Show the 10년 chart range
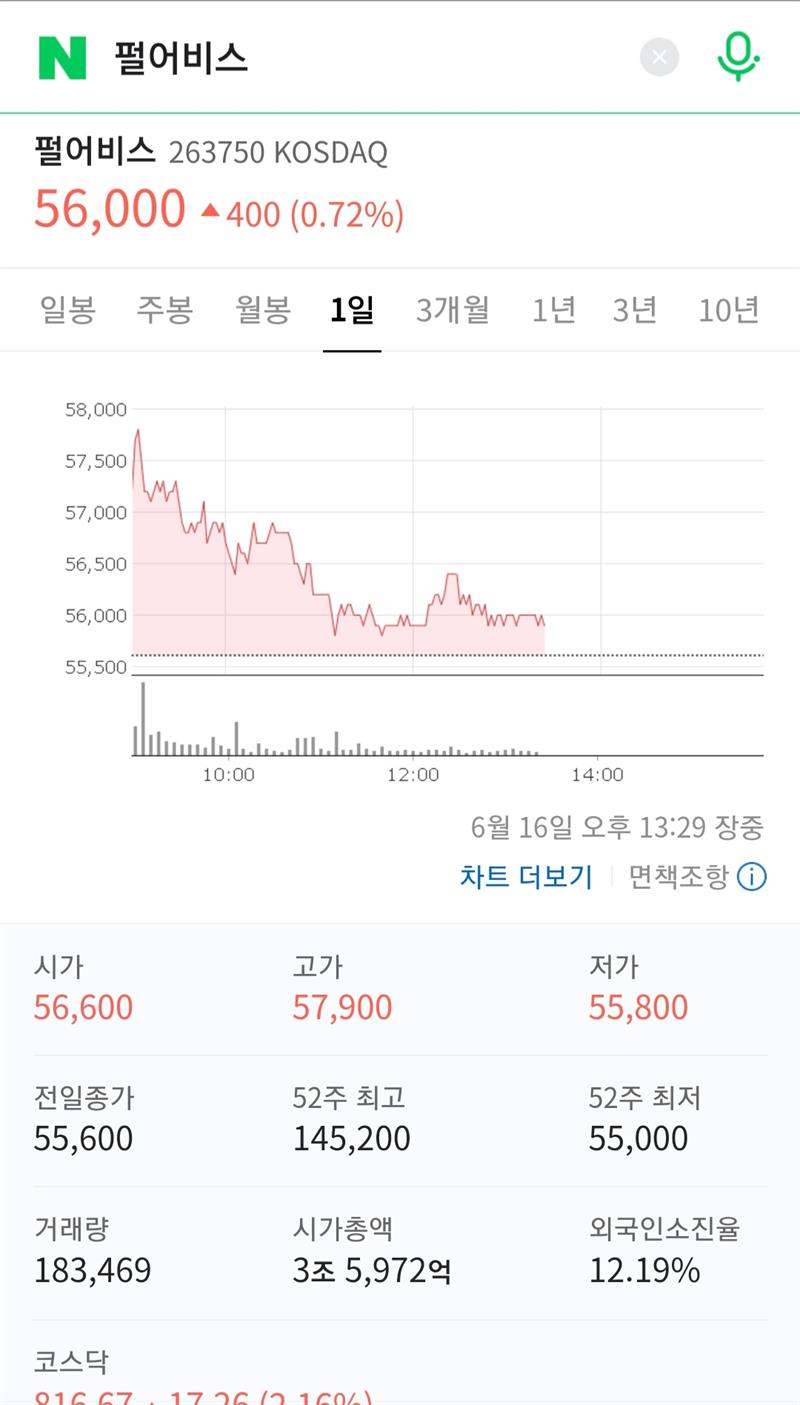Viewport: 800px width, 1405px height. pyautogui.click(x=728, y=310)
